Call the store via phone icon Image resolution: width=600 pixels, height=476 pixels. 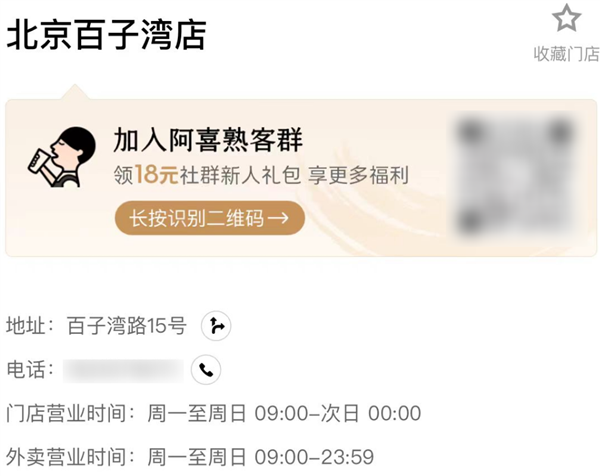206,370
